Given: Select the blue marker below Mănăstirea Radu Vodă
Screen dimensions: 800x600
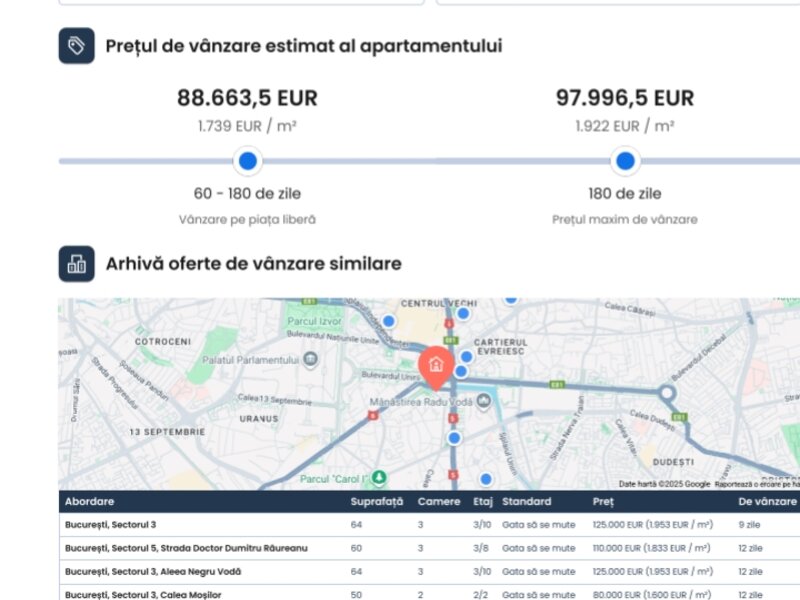Looking at the screenshot, I should coord(454,438).
